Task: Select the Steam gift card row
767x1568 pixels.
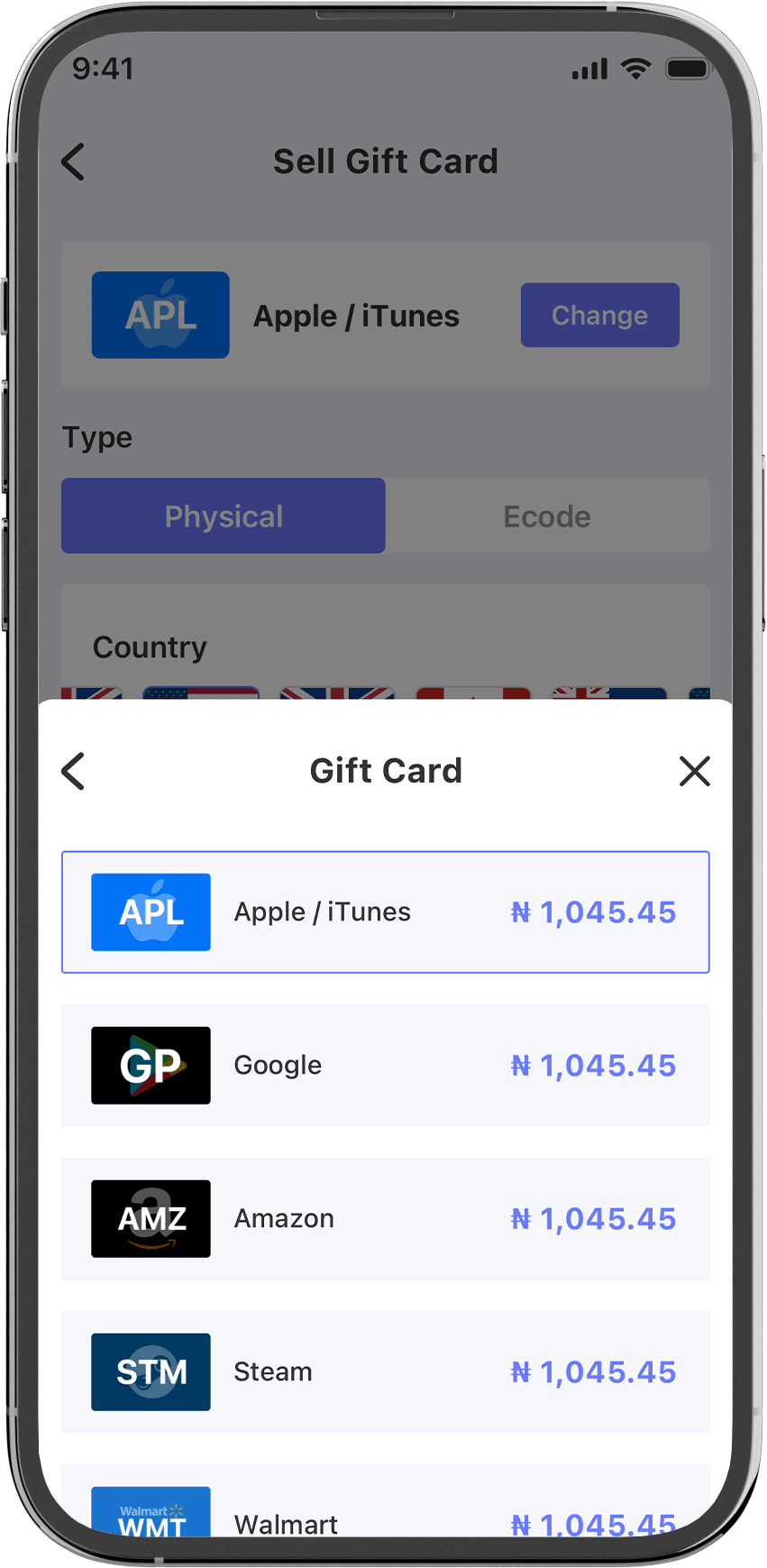Action: click(x=385, y=1371)
